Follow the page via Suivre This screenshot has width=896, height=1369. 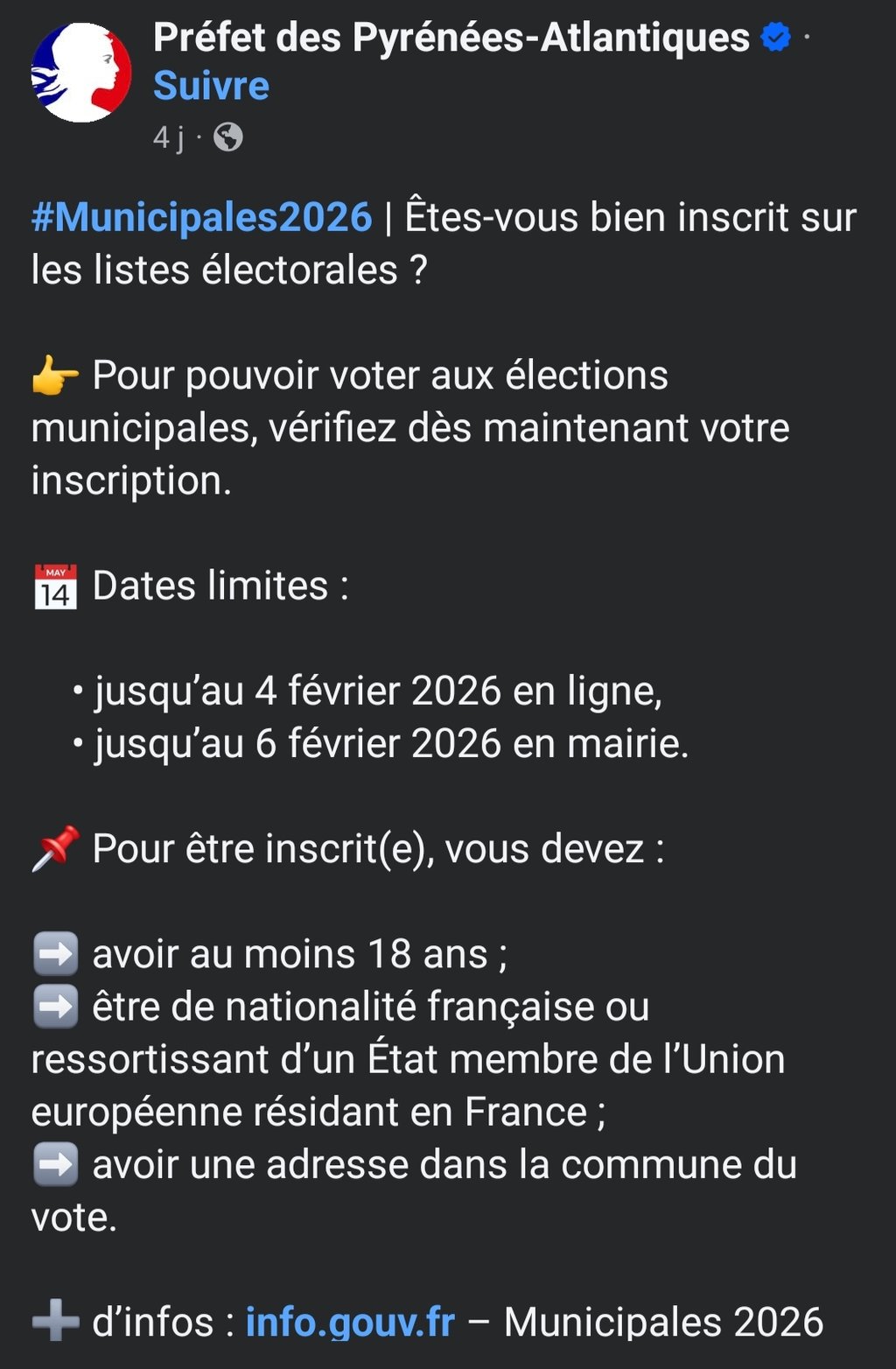211,86
